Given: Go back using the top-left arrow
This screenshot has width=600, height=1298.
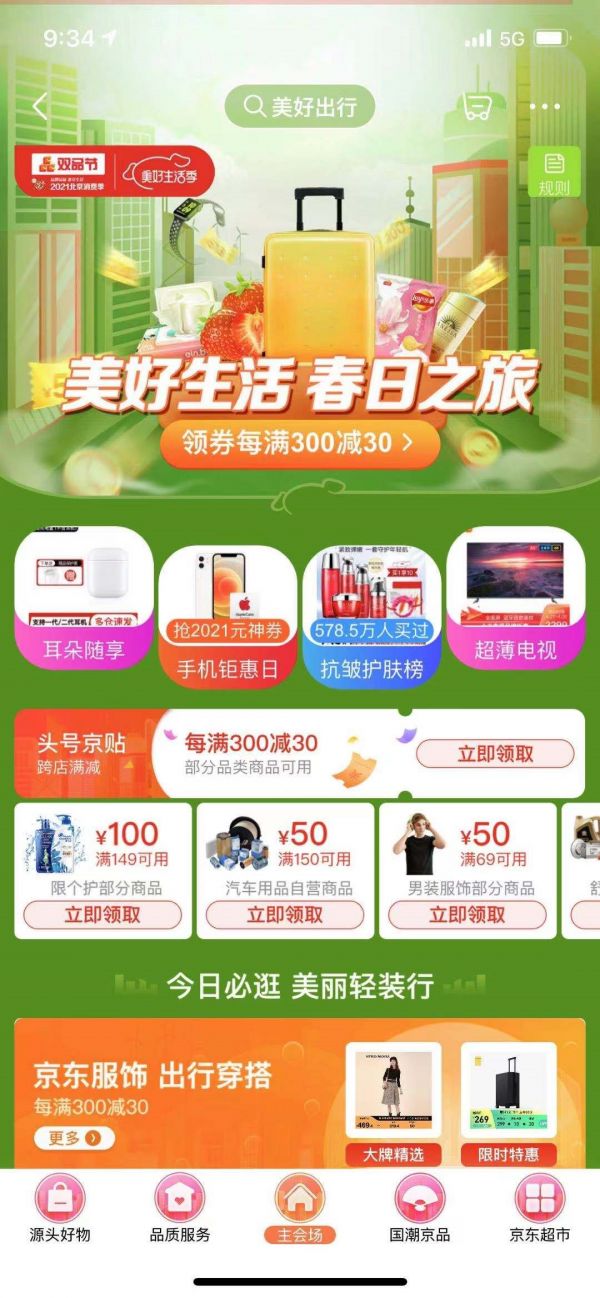Looking at the screenshot, I should click(x=40, y=107).
